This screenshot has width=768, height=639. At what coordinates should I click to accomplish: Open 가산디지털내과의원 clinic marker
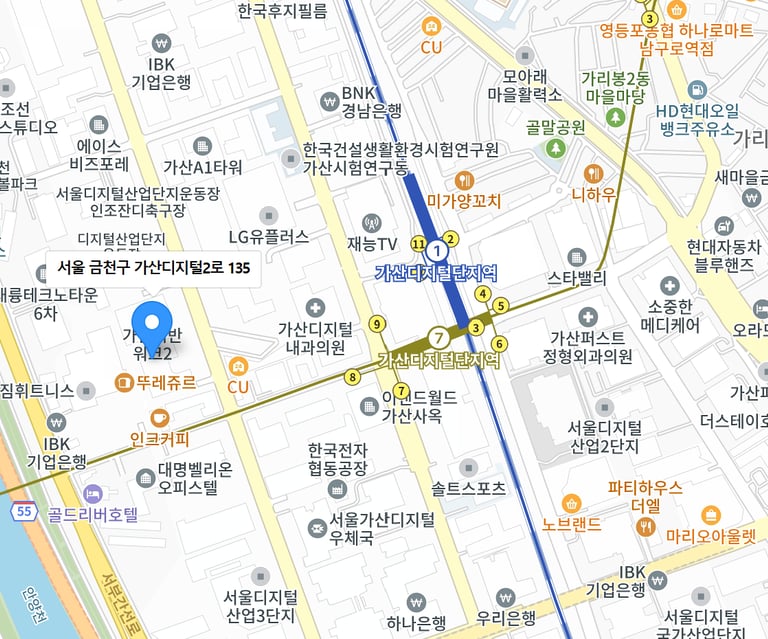(315, 308)
